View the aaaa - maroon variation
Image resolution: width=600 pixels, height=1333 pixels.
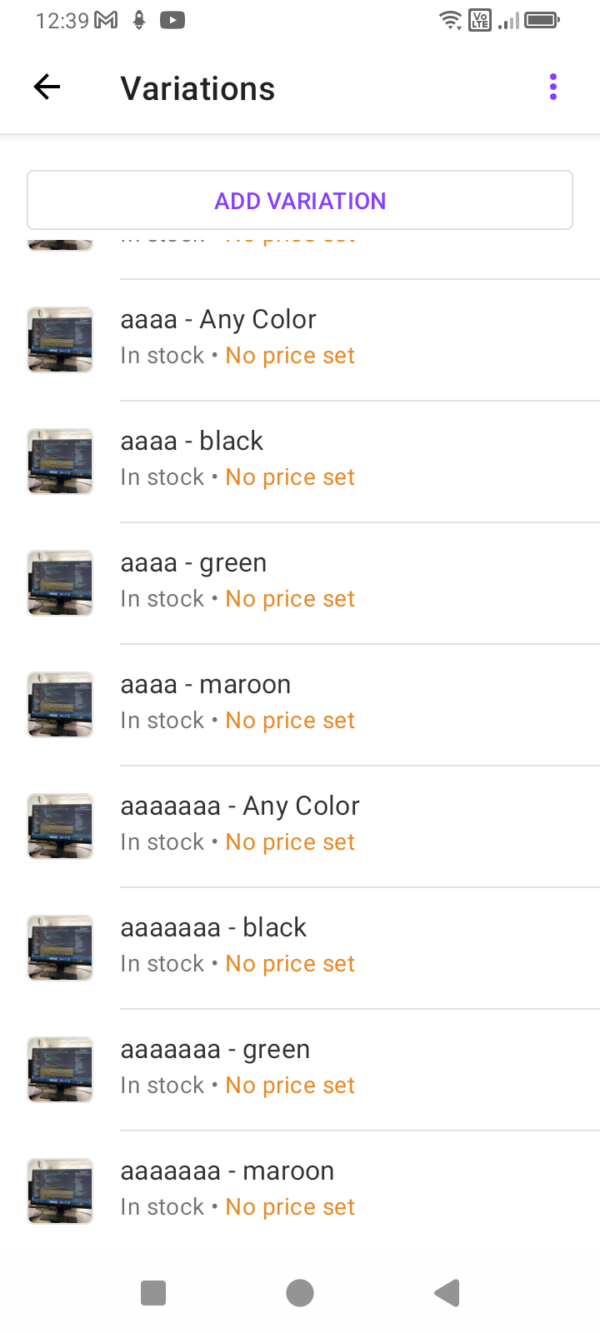300,703
